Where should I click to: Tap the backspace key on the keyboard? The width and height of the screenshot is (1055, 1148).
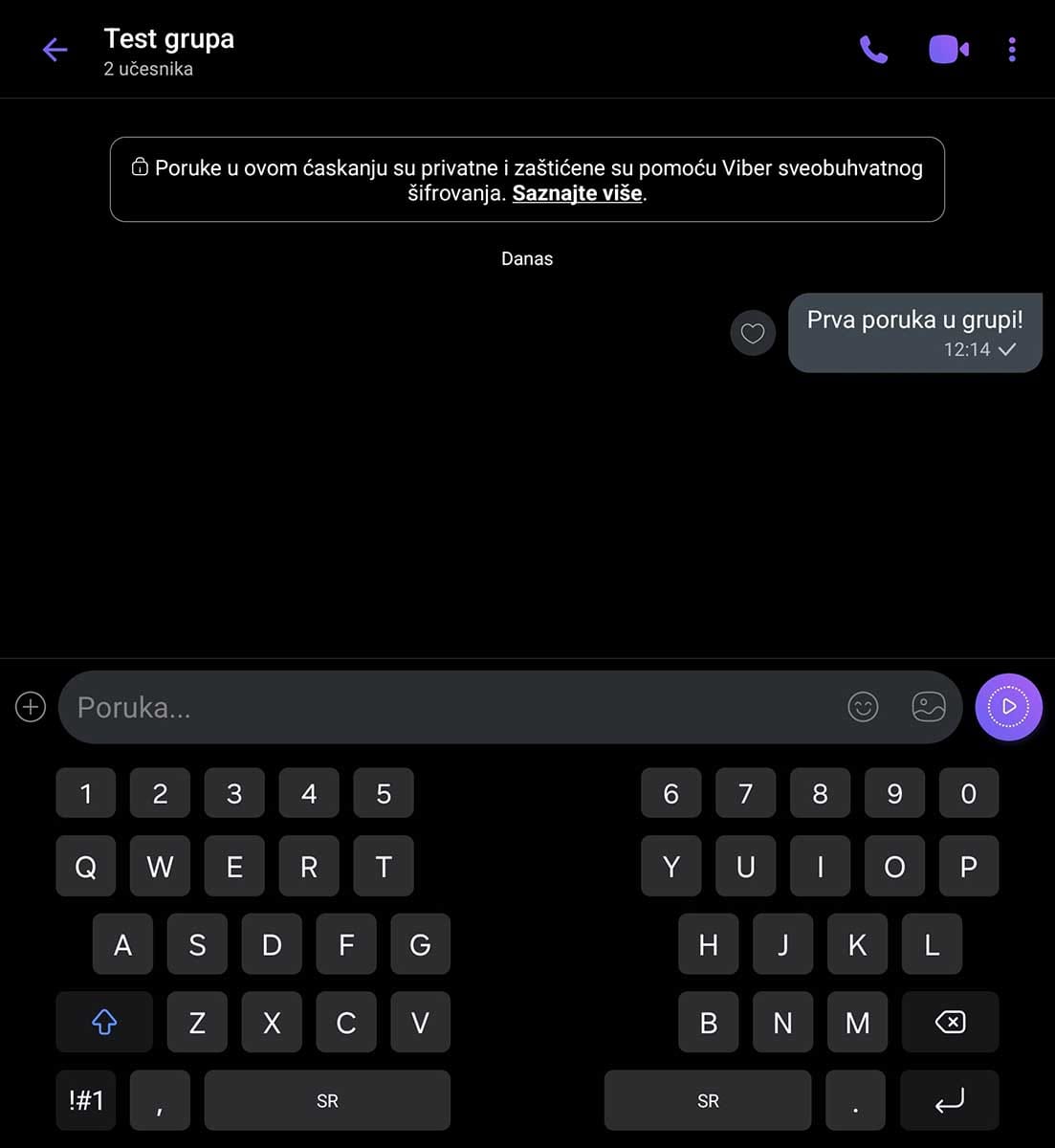tap(950, 1023)
